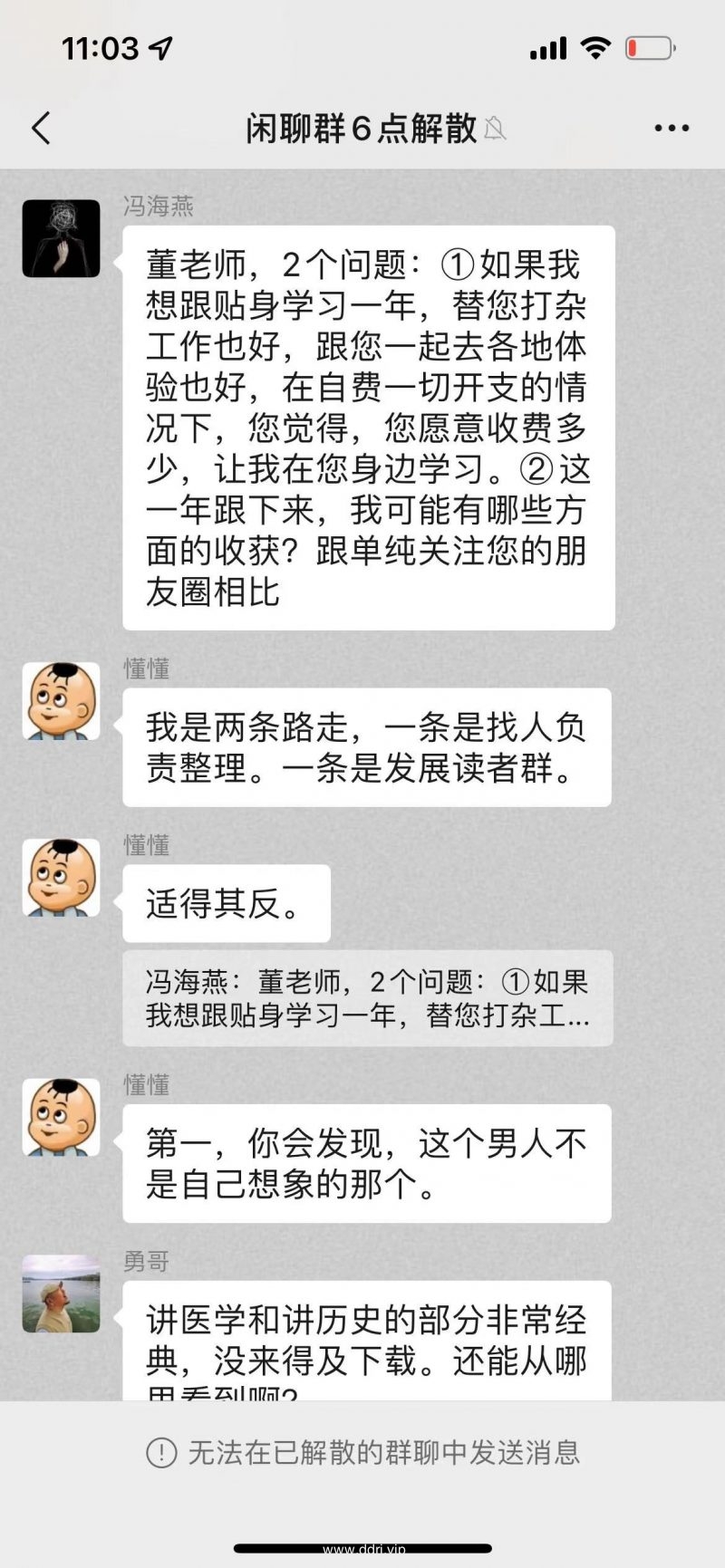Open 懂懂's avatar beside 适得其反

click(x=61, y=877)
